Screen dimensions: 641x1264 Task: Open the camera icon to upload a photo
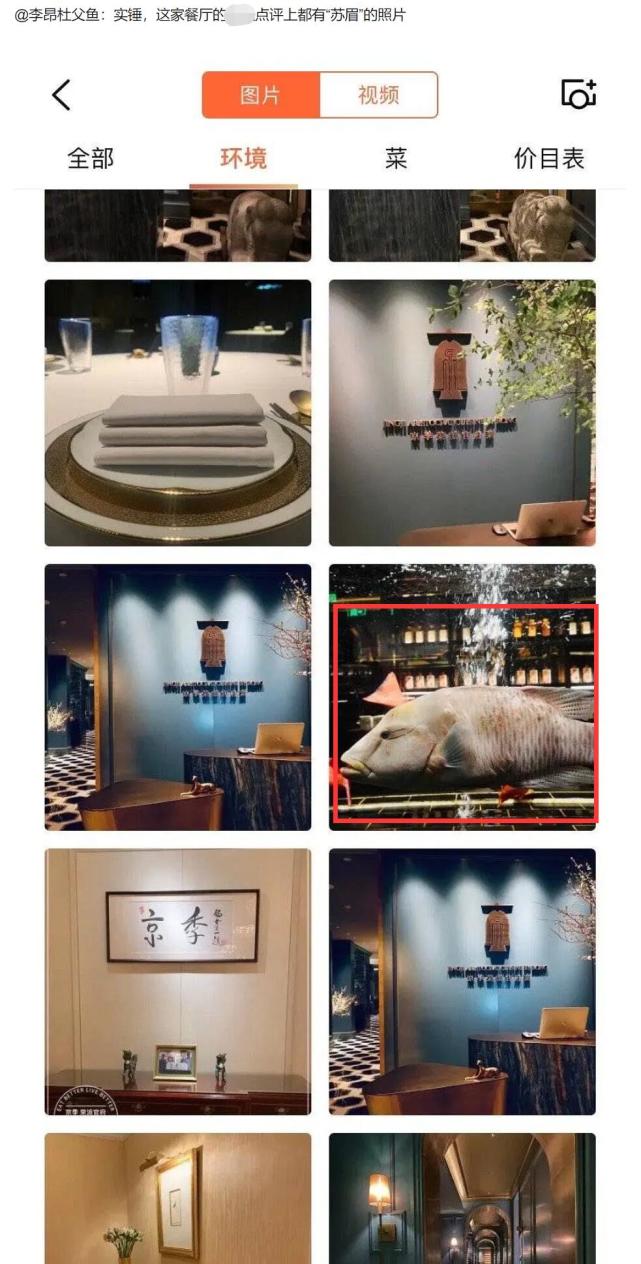click(x=578, y=94)
